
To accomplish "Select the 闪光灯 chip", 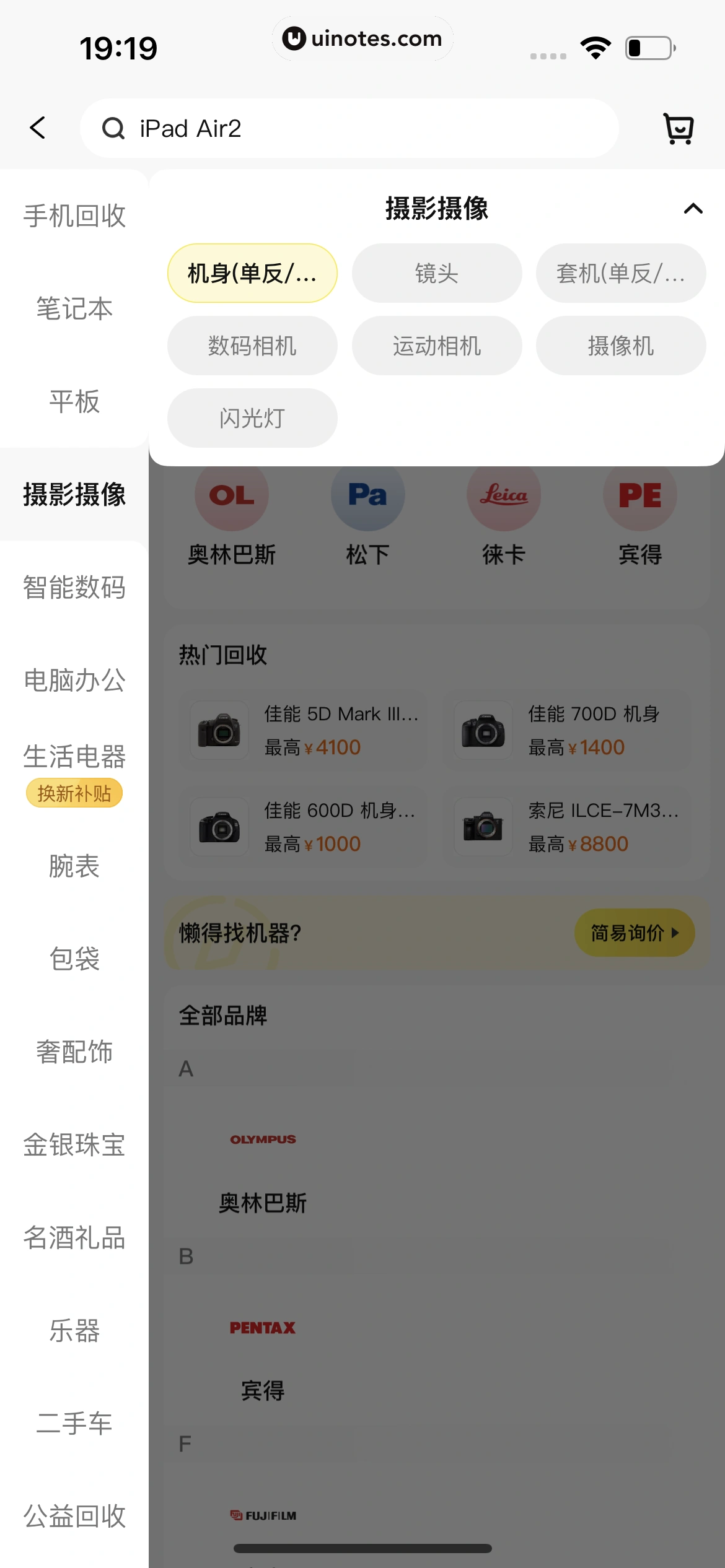I will coord(252,418).
